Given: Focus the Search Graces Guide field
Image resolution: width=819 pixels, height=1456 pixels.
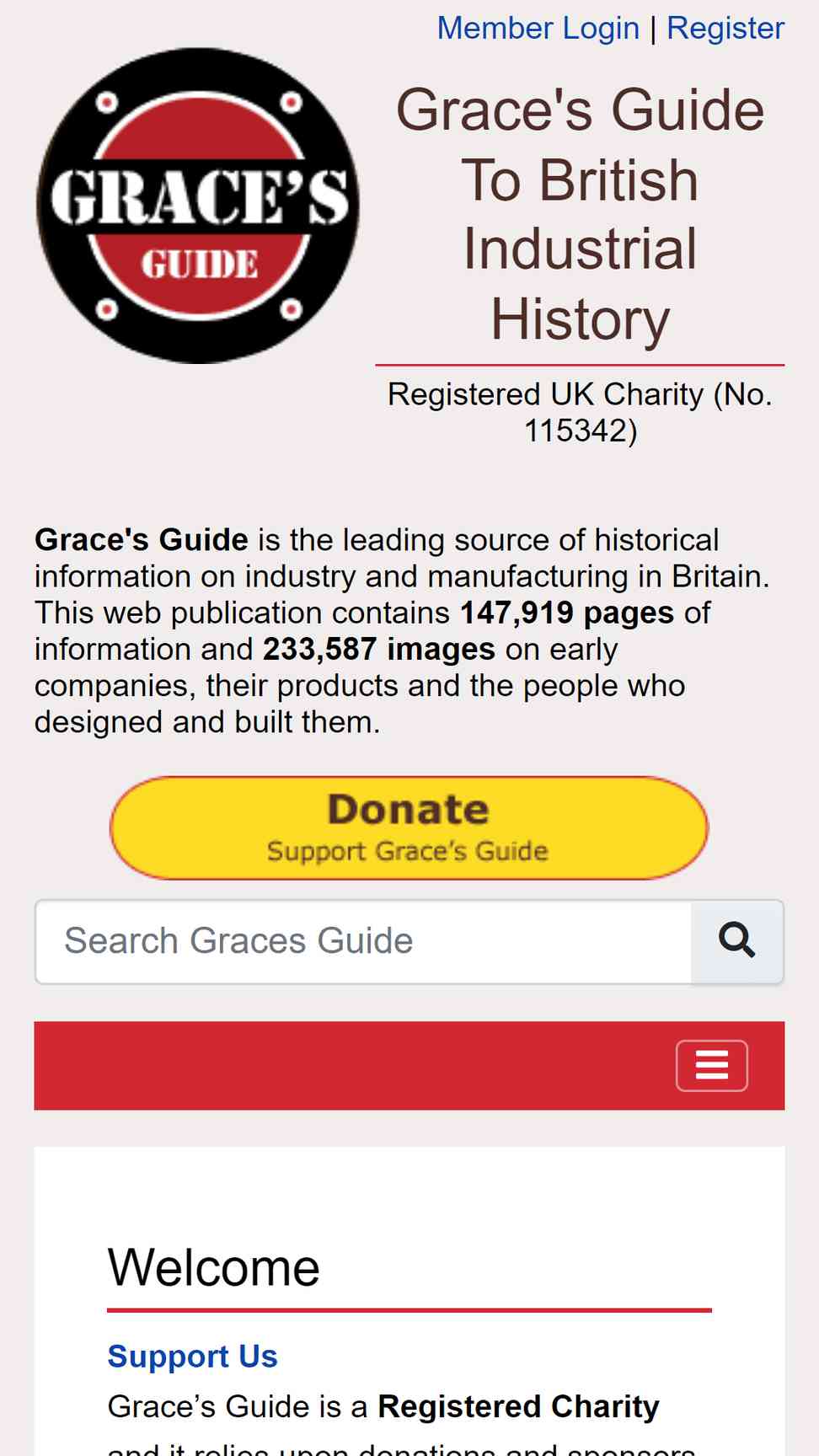Looking at the screenshot, I should click(363, 941).
